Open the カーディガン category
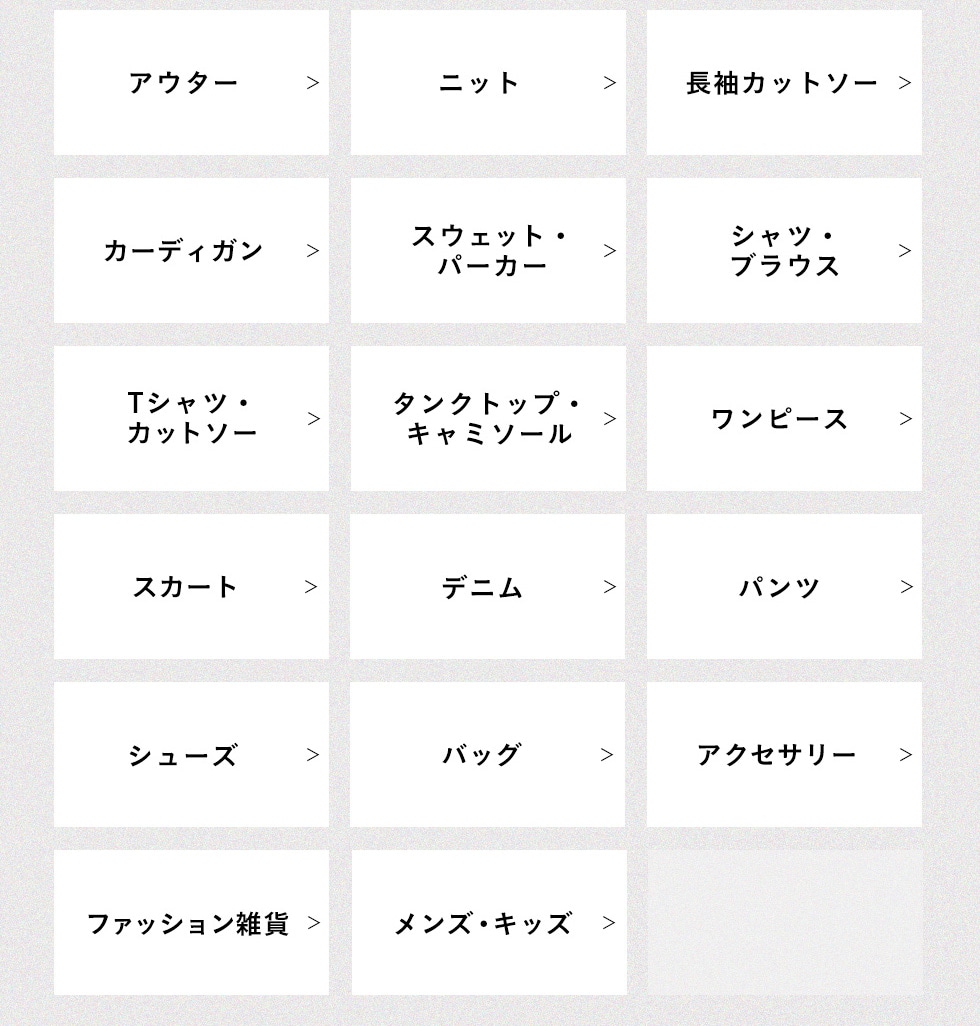 191,251
